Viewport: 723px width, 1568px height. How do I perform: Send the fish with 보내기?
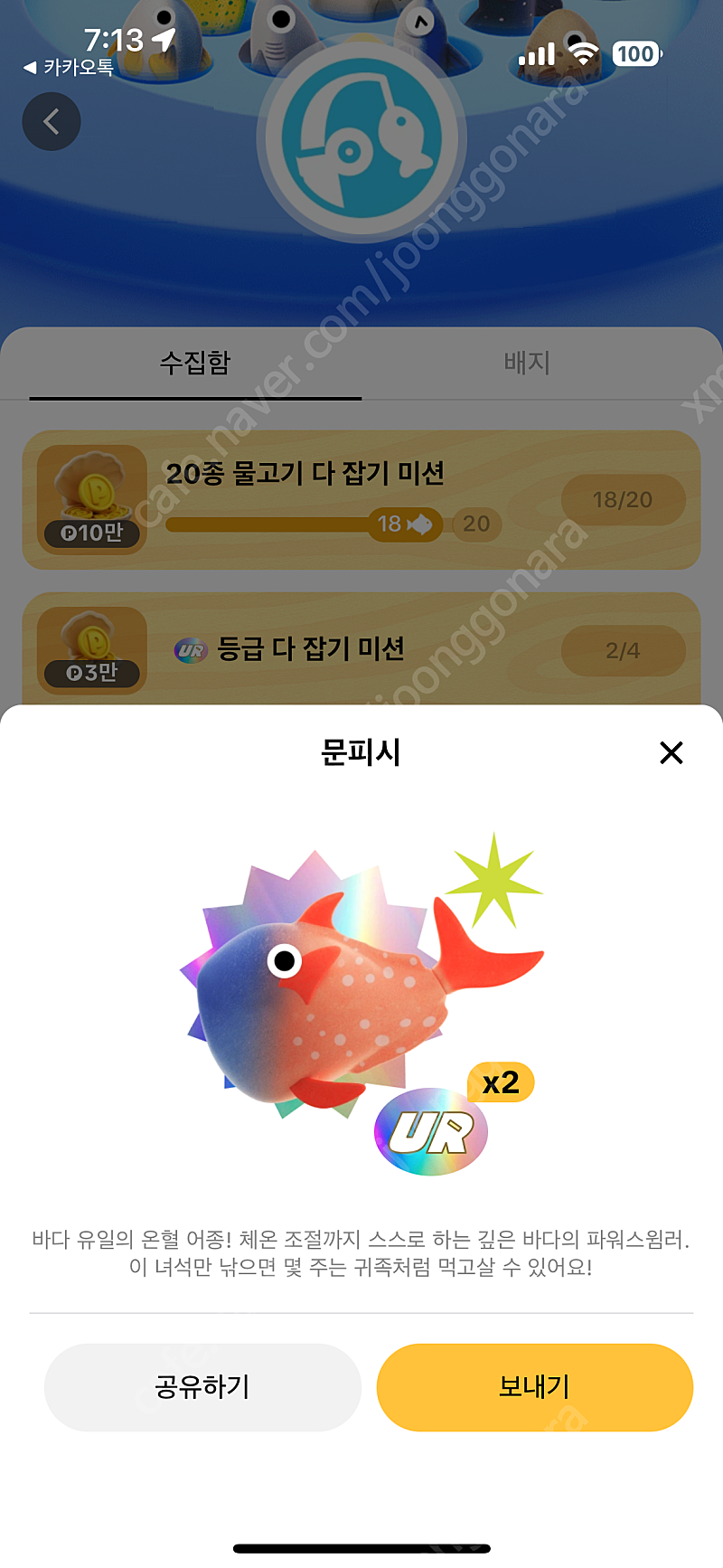(535, 1387)
